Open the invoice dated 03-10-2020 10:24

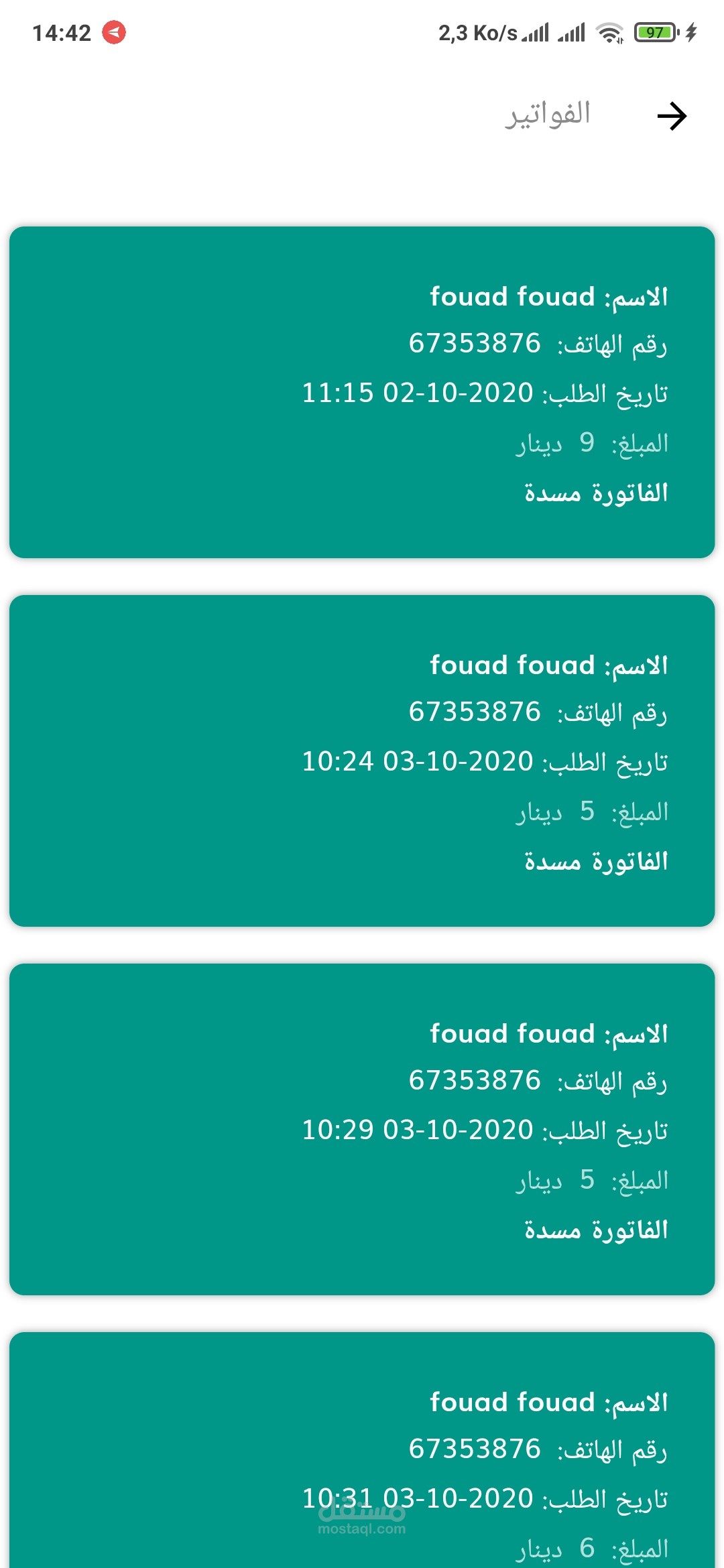tap(362, 761)
